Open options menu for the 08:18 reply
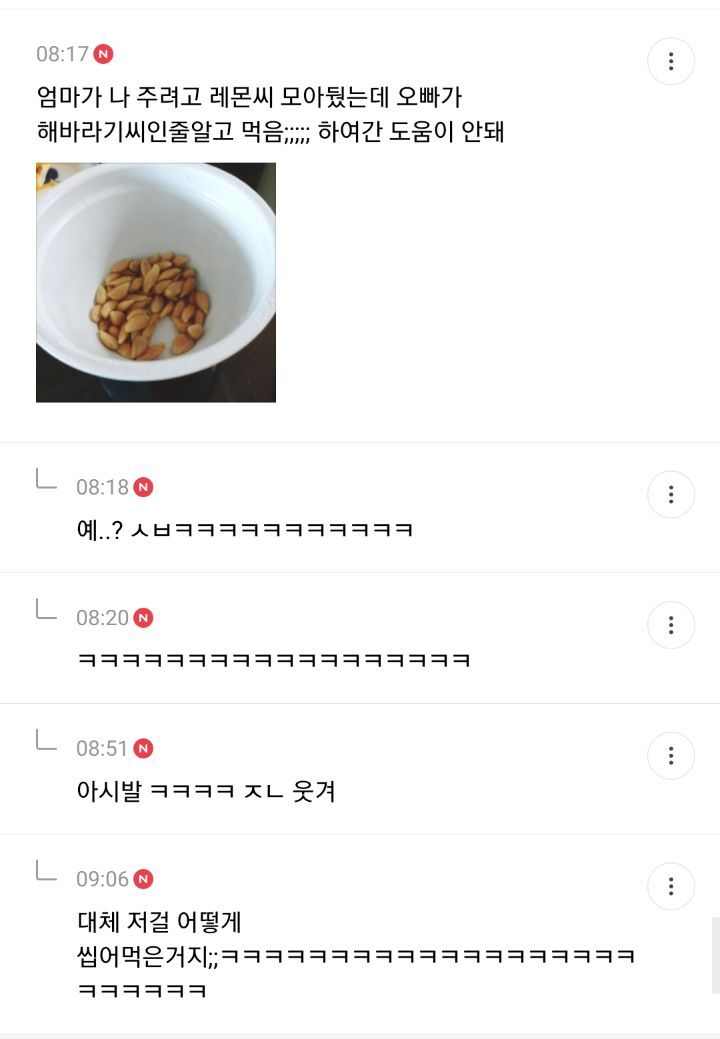720x1039 pixels. [x=670, y=494]
